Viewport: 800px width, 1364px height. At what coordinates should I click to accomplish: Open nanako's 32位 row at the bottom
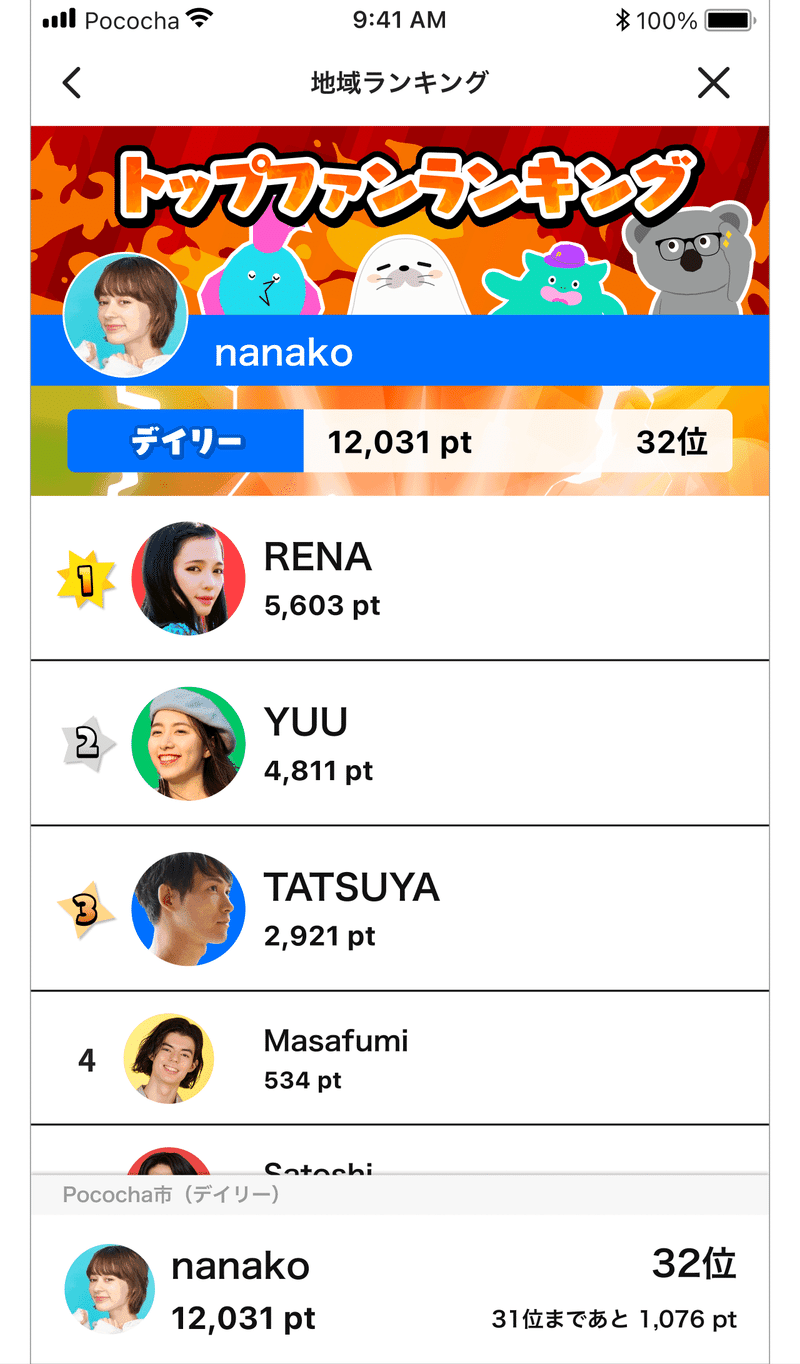pos(400,1289)
